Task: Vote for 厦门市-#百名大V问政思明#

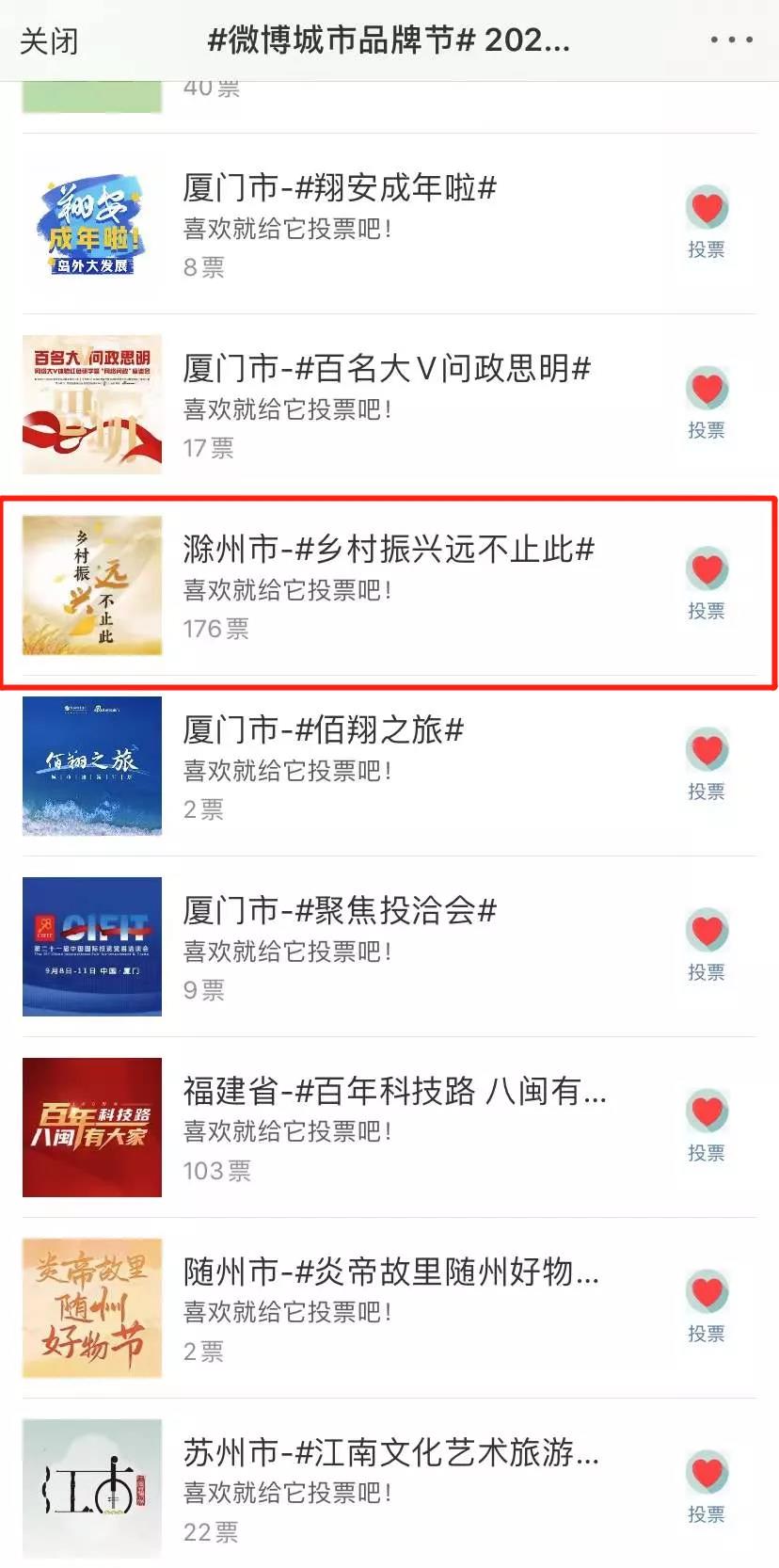Action: click(x=707, y=403)
